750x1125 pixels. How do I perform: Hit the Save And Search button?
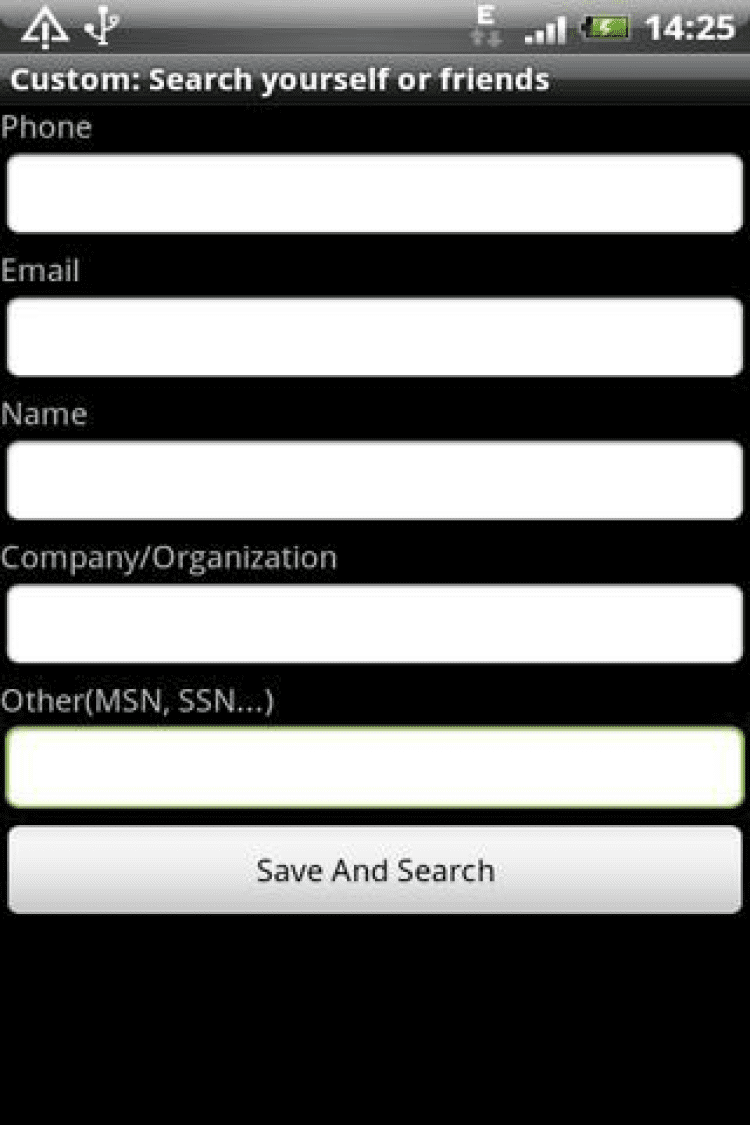[375, 870]
